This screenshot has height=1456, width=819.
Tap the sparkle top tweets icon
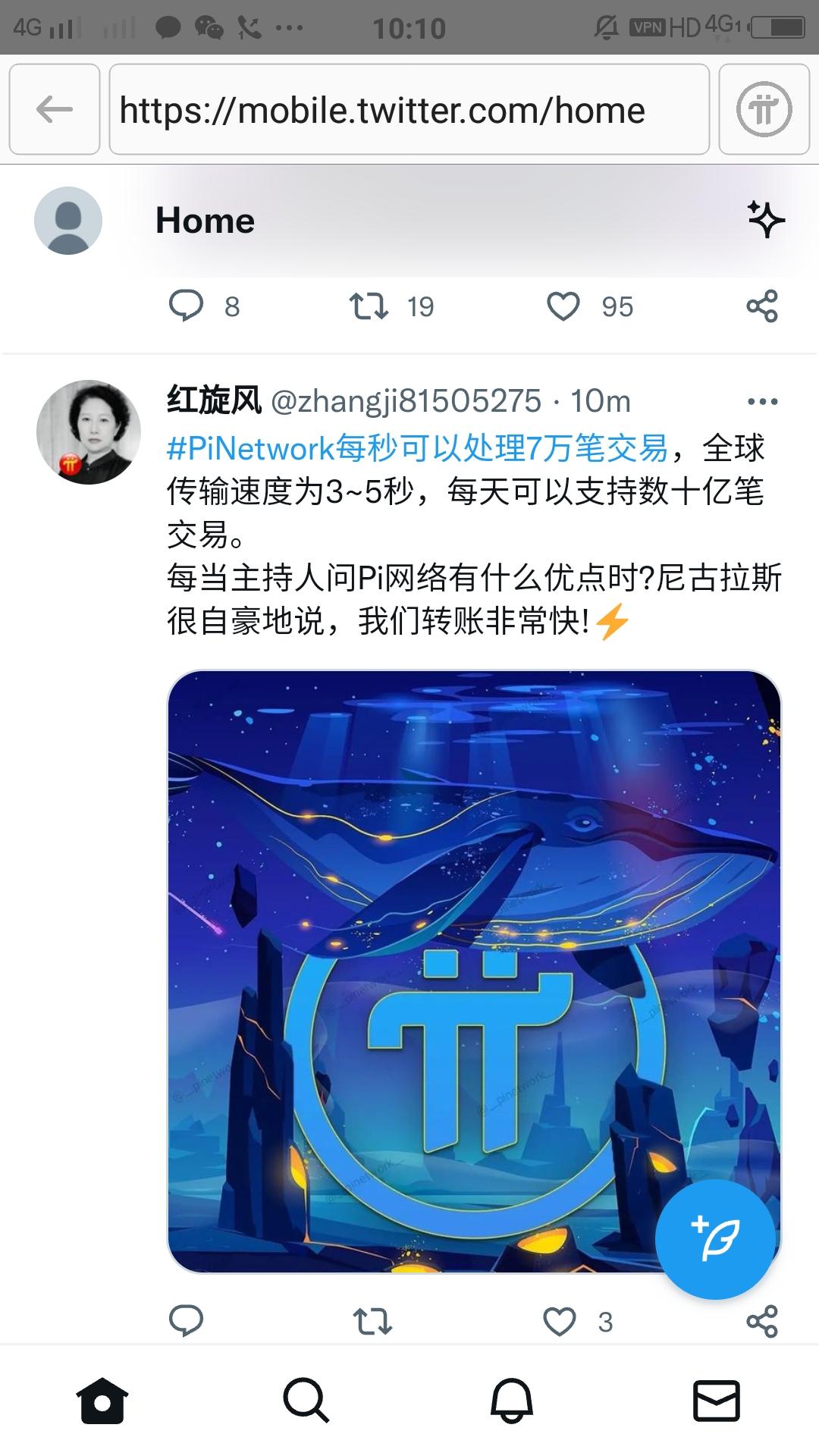[766, 220]
